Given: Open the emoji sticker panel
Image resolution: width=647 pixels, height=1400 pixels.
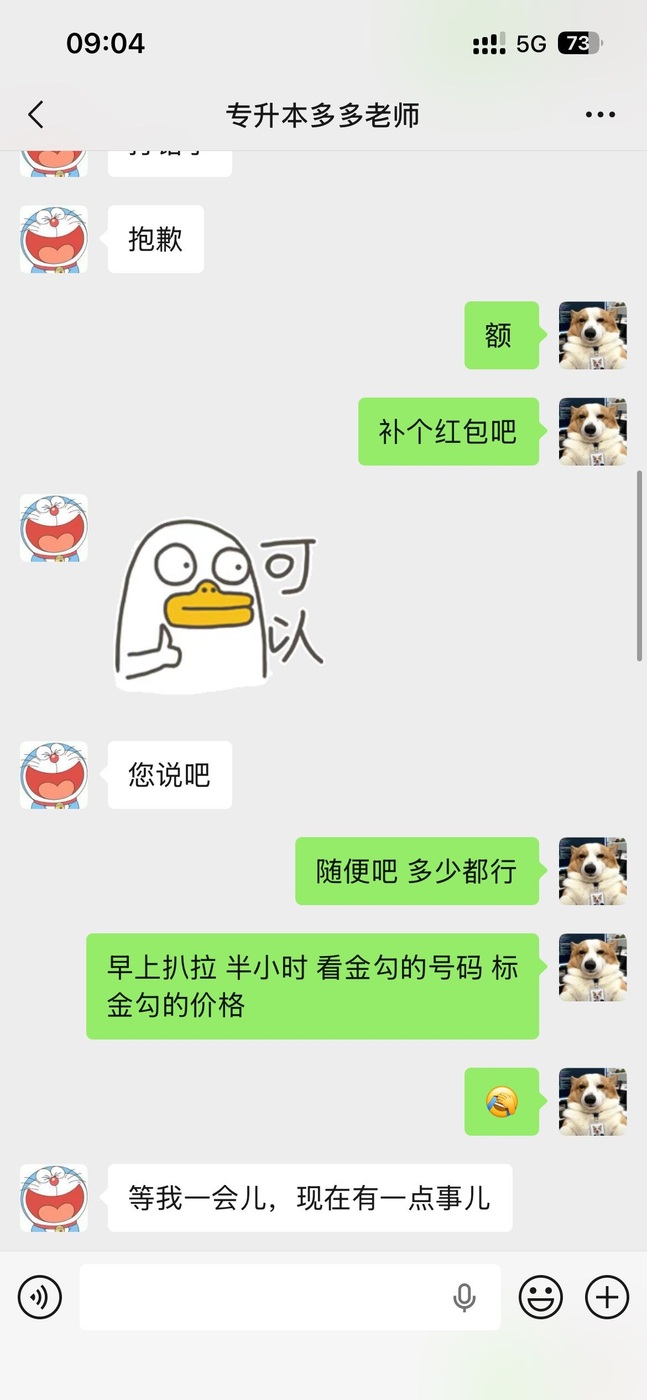Looking at the screenshot, I should pyautogui.click(x=540, y=1297).
